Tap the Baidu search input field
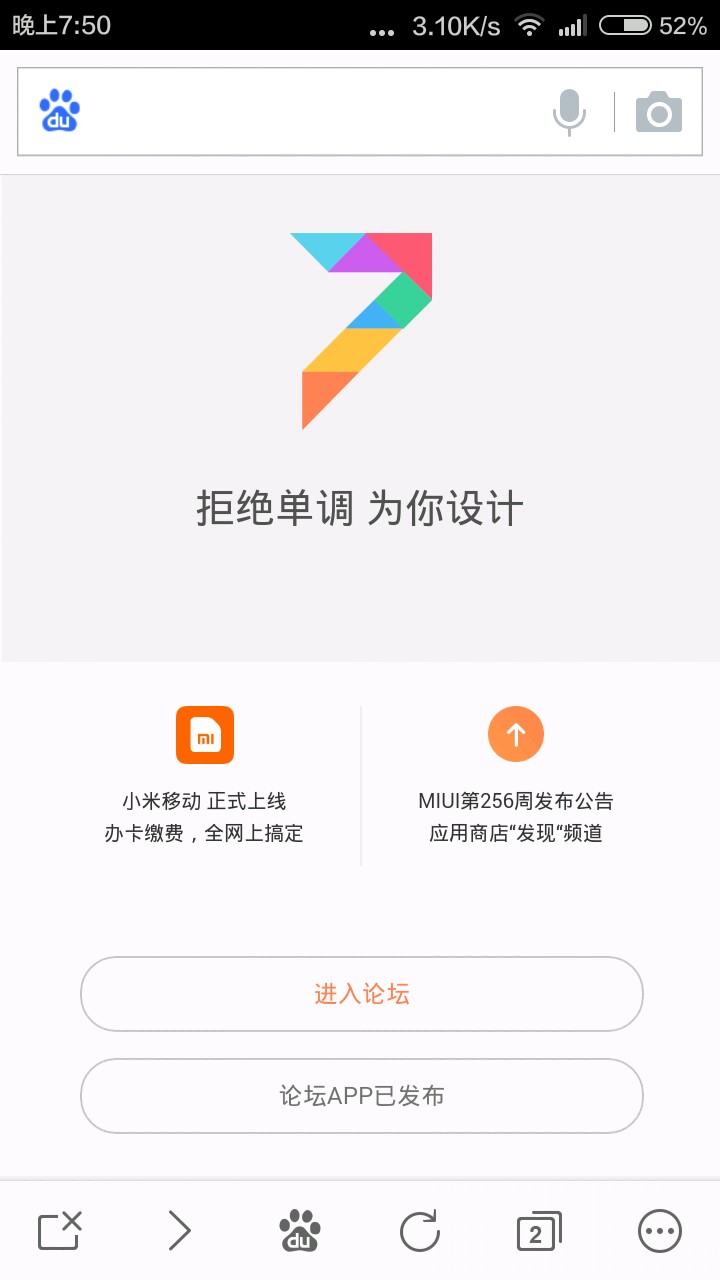The width and height of the screenshot is (720, 1280). point(310,112)
